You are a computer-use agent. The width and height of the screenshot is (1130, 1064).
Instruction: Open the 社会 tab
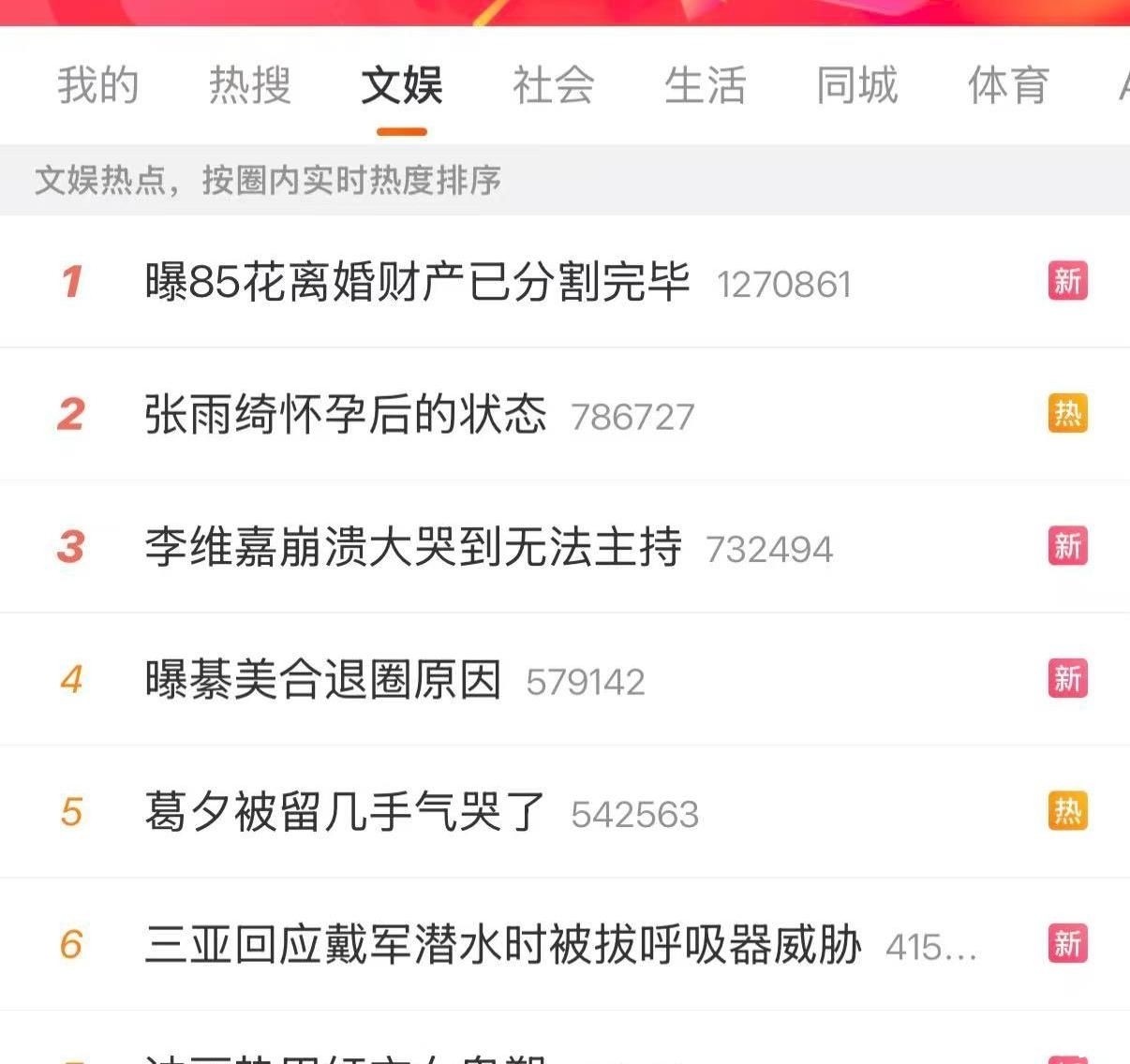[553, 85]
